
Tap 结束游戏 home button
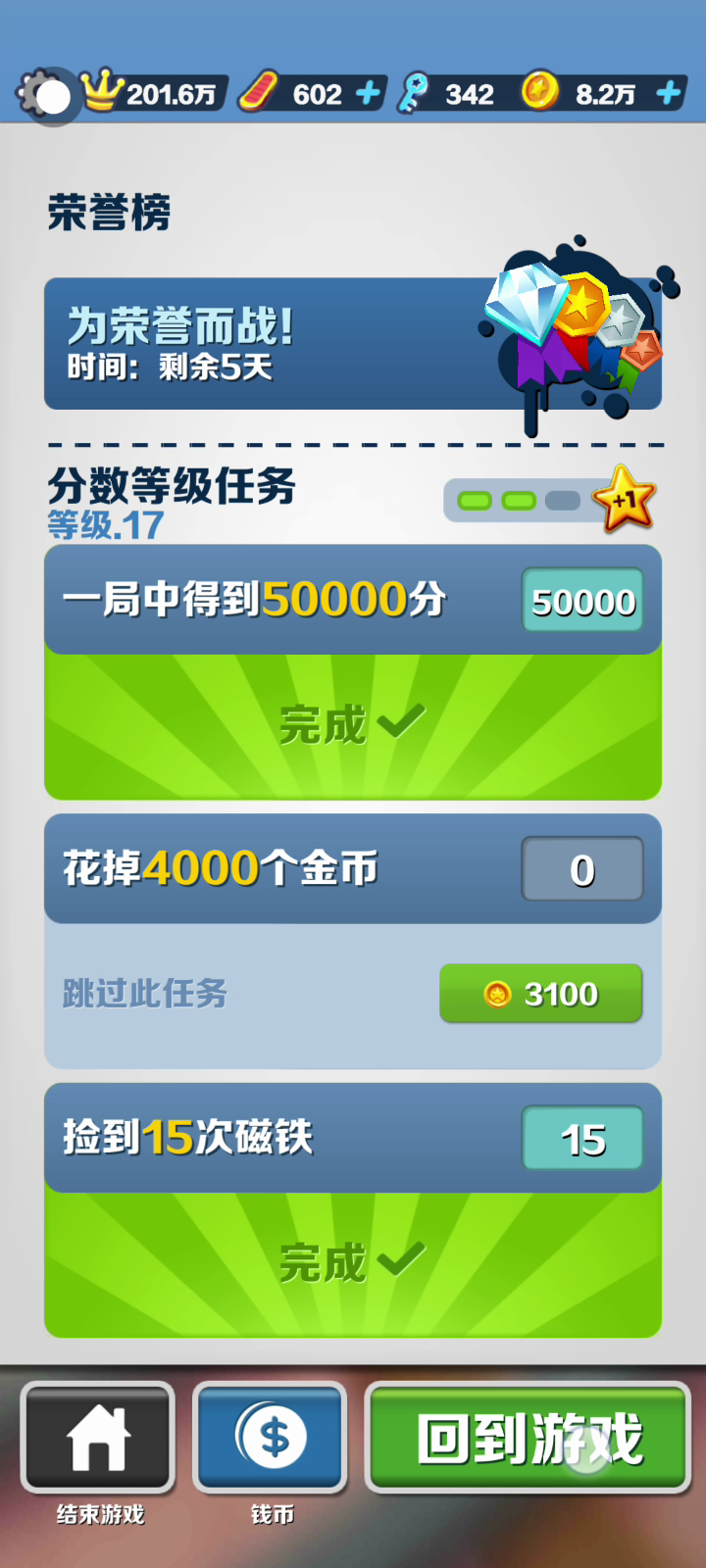pyautogui.click(x=98, y=1438)
